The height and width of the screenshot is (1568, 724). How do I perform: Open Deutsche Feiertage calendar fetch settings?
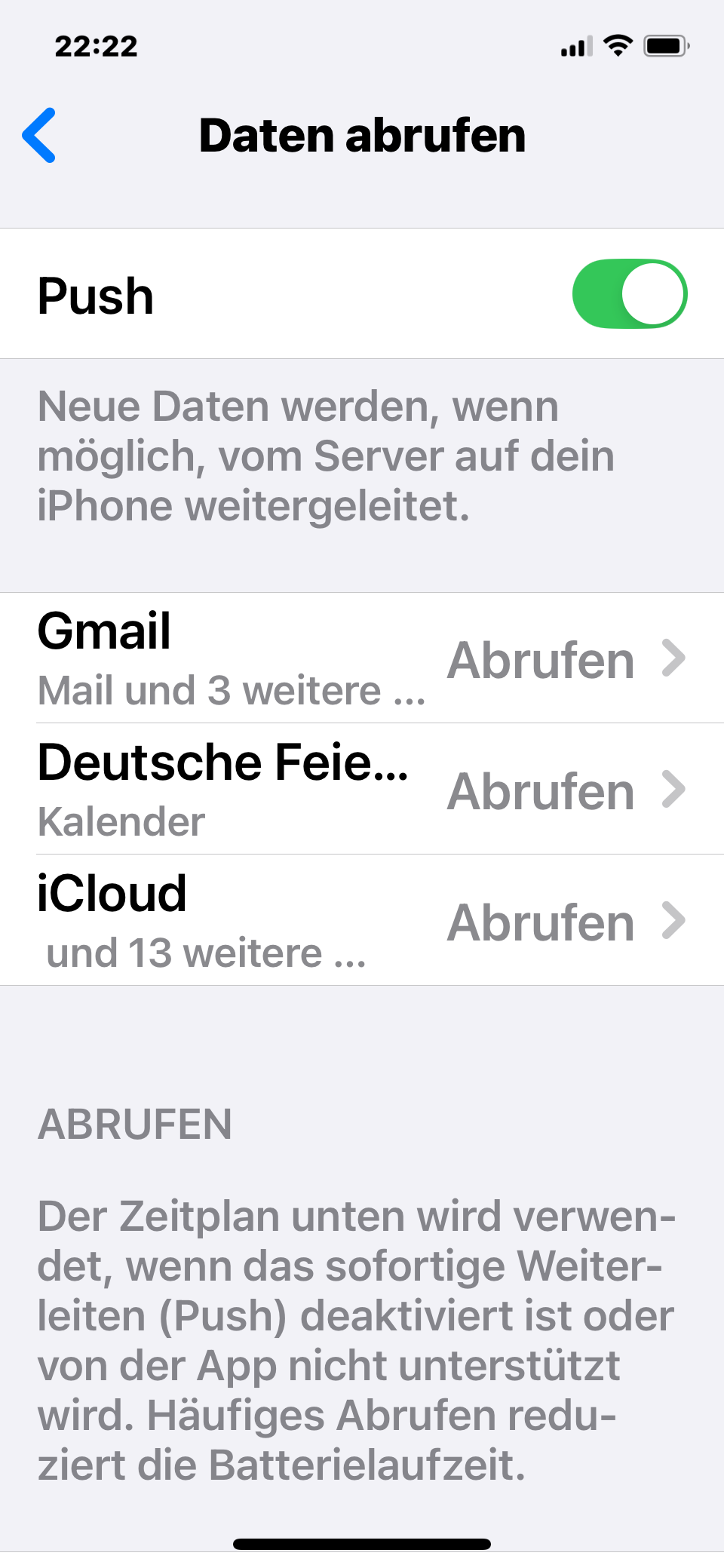[x=362, y=790]
